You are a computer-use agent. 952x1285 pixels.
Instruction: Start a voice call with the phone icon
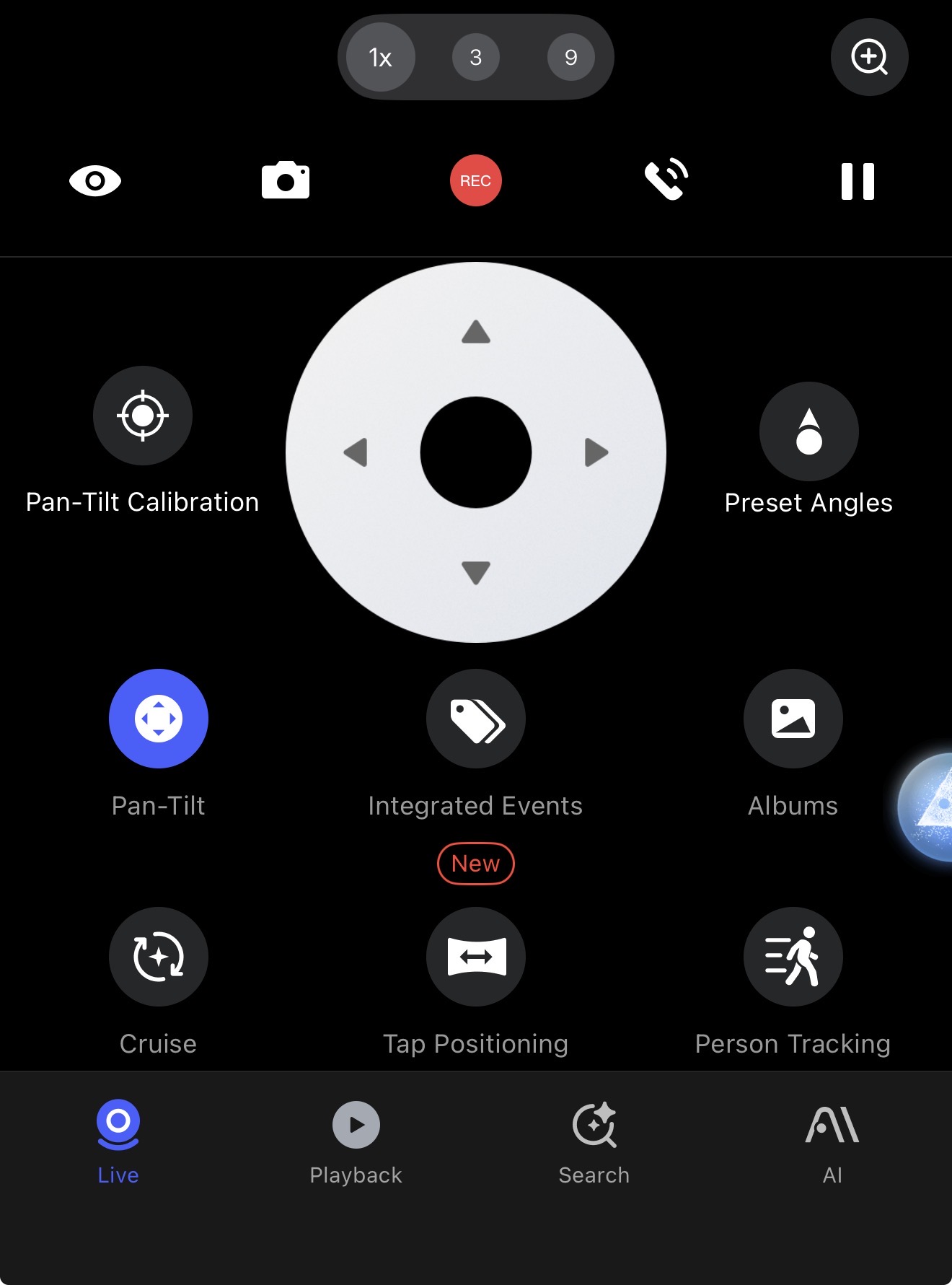pyautogui.click(x=666, y=180)
